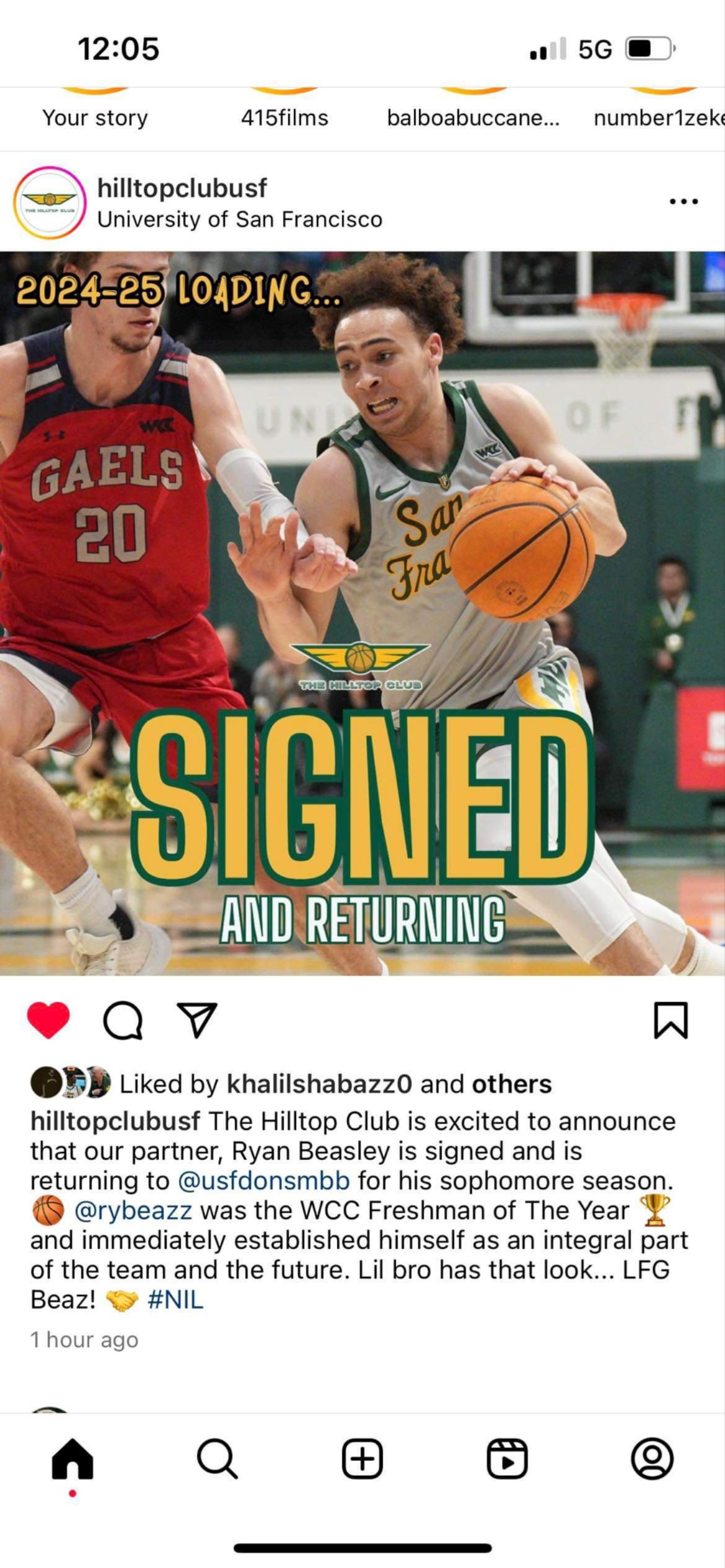725x1568 pixels.
Task: Open the #NIL hashtag
Action: (x=175, y=1299)
